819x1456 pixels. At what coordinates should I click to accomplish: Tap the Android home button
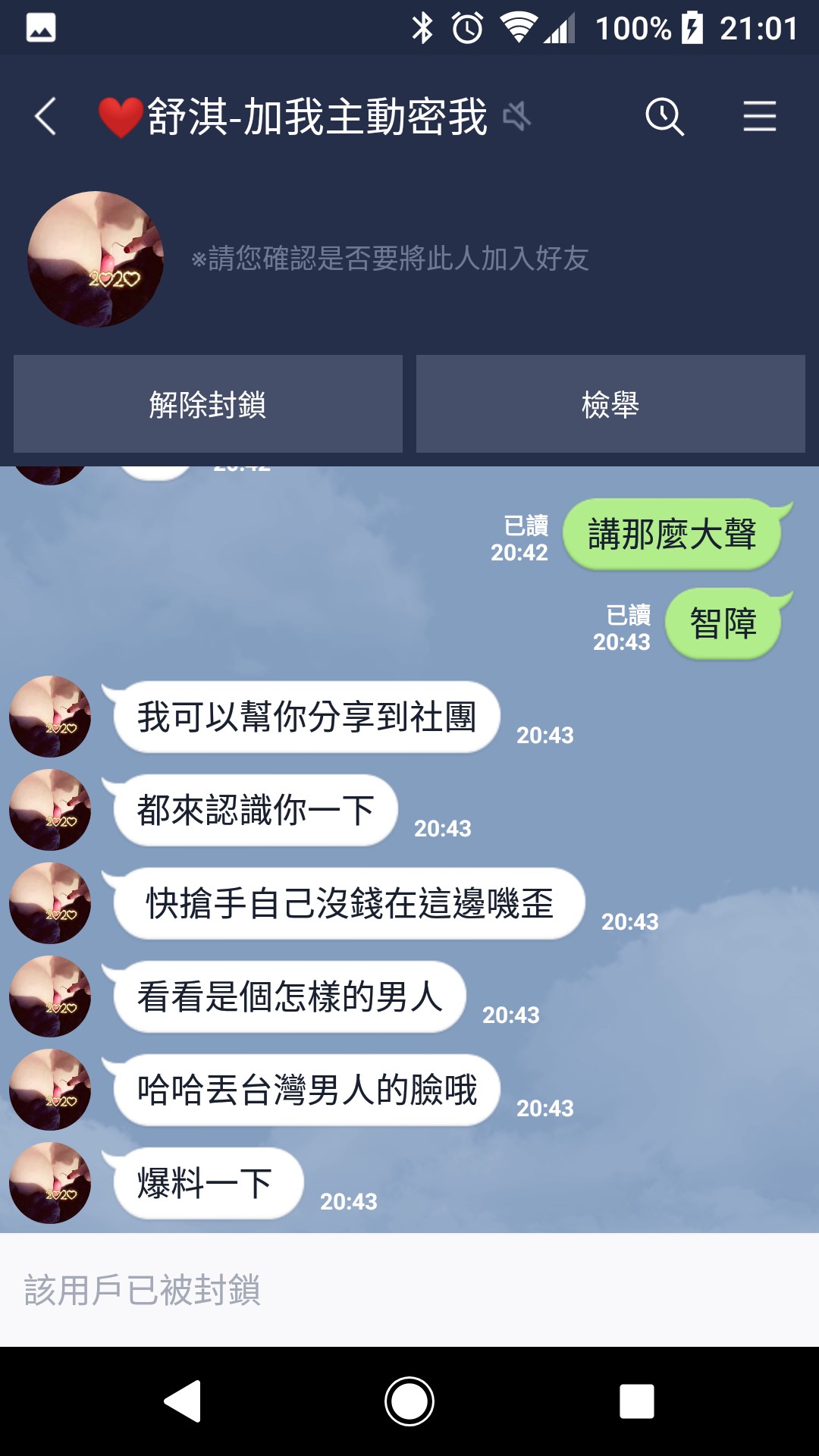coord(409,1401)
